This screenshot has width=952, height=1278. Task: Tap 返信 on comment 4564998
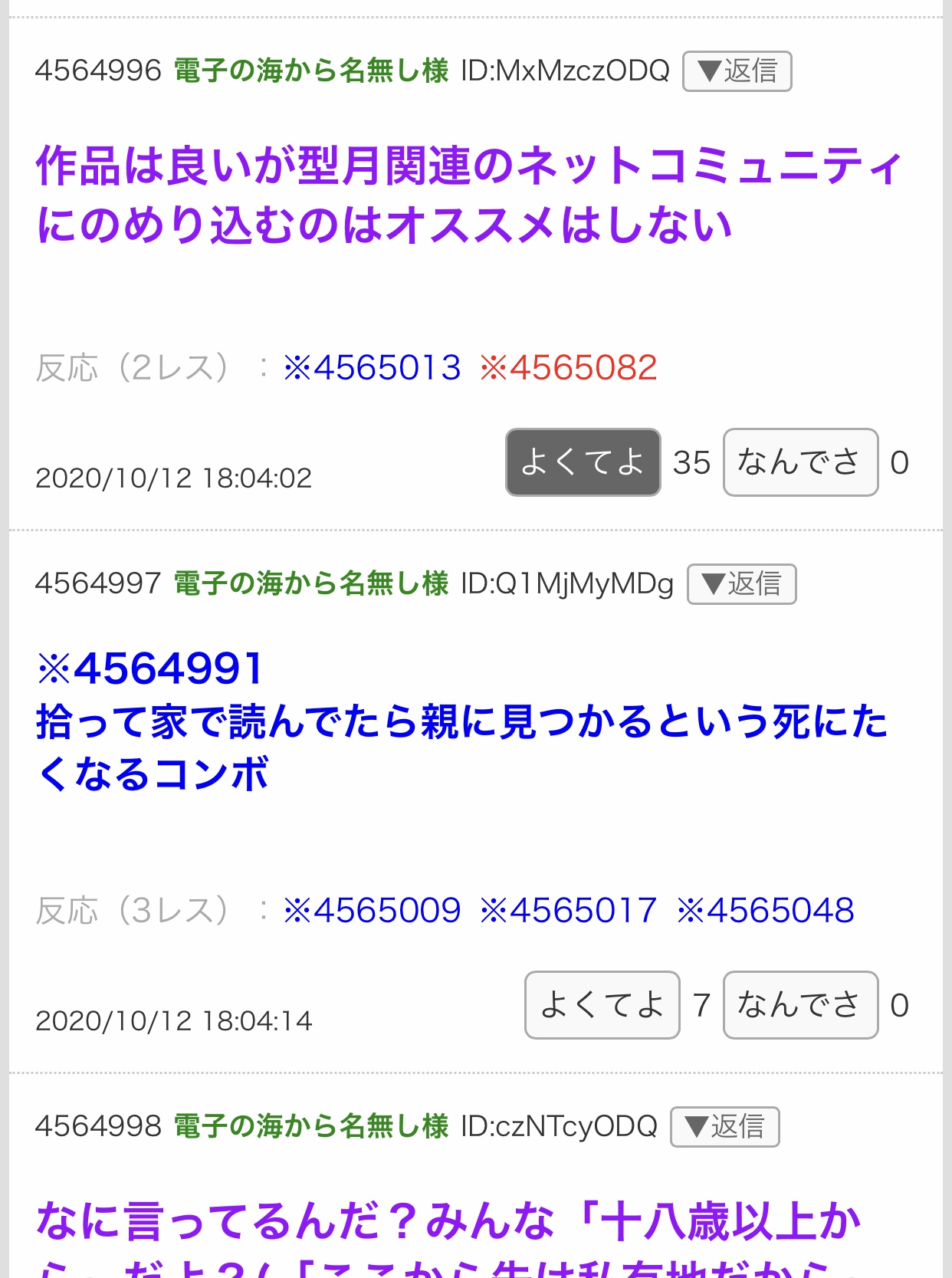pyautogui.click(x=724, y=1127)
